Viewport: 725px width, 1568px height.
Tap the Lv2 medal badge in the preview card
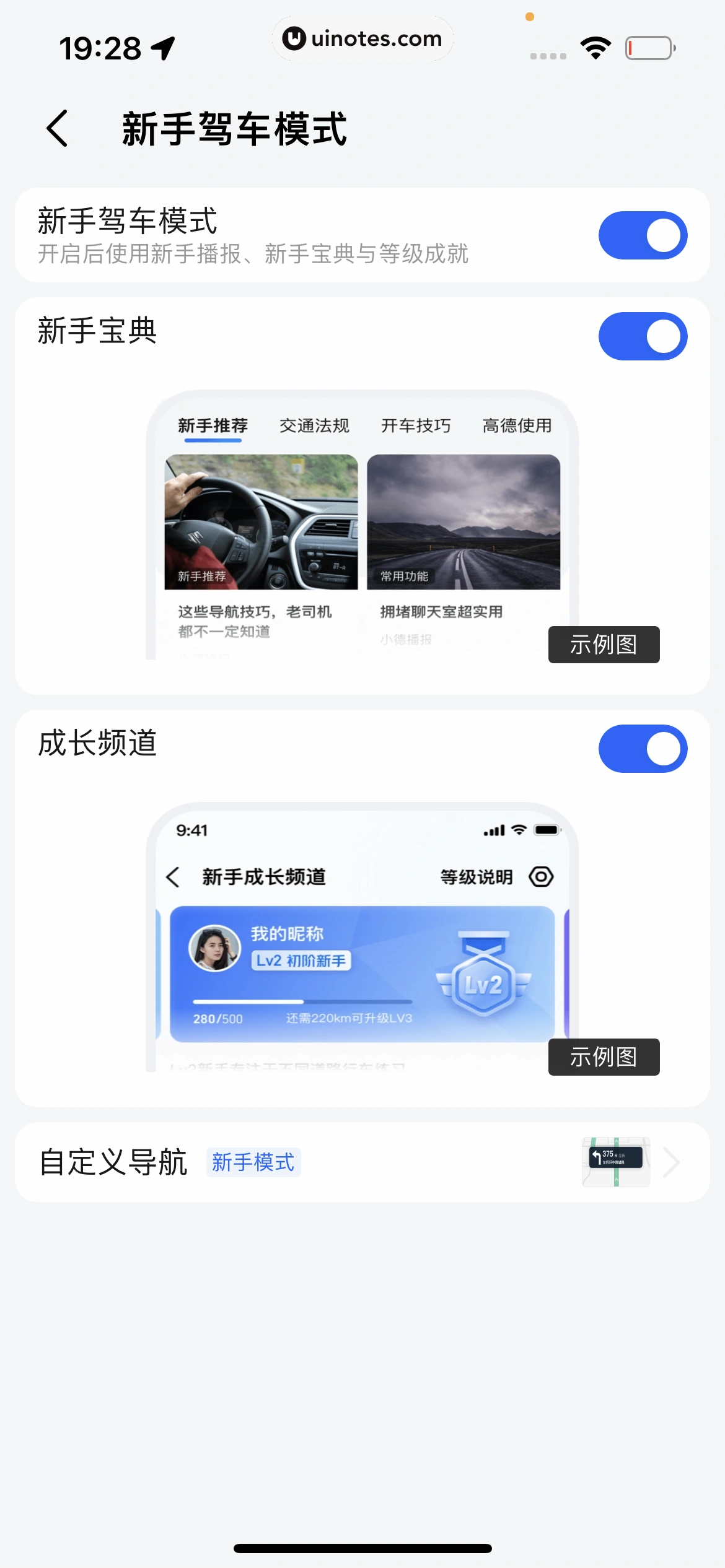[483, 976]
